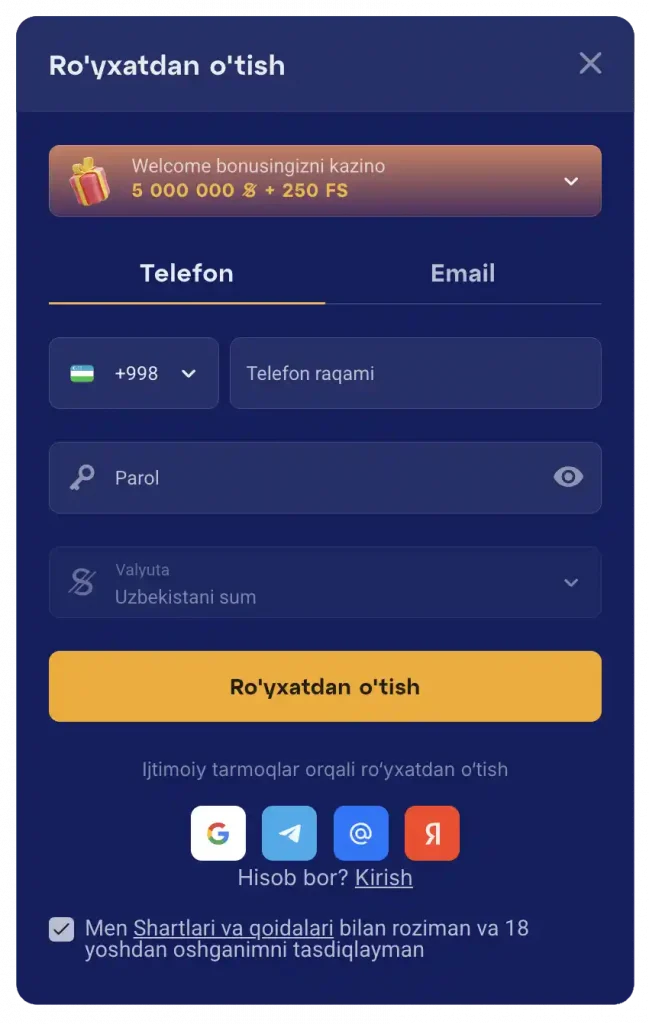Viewport: 649px width, 1024px height.
Task: Tap the Telefon raqami field
Action: [415, 373]
